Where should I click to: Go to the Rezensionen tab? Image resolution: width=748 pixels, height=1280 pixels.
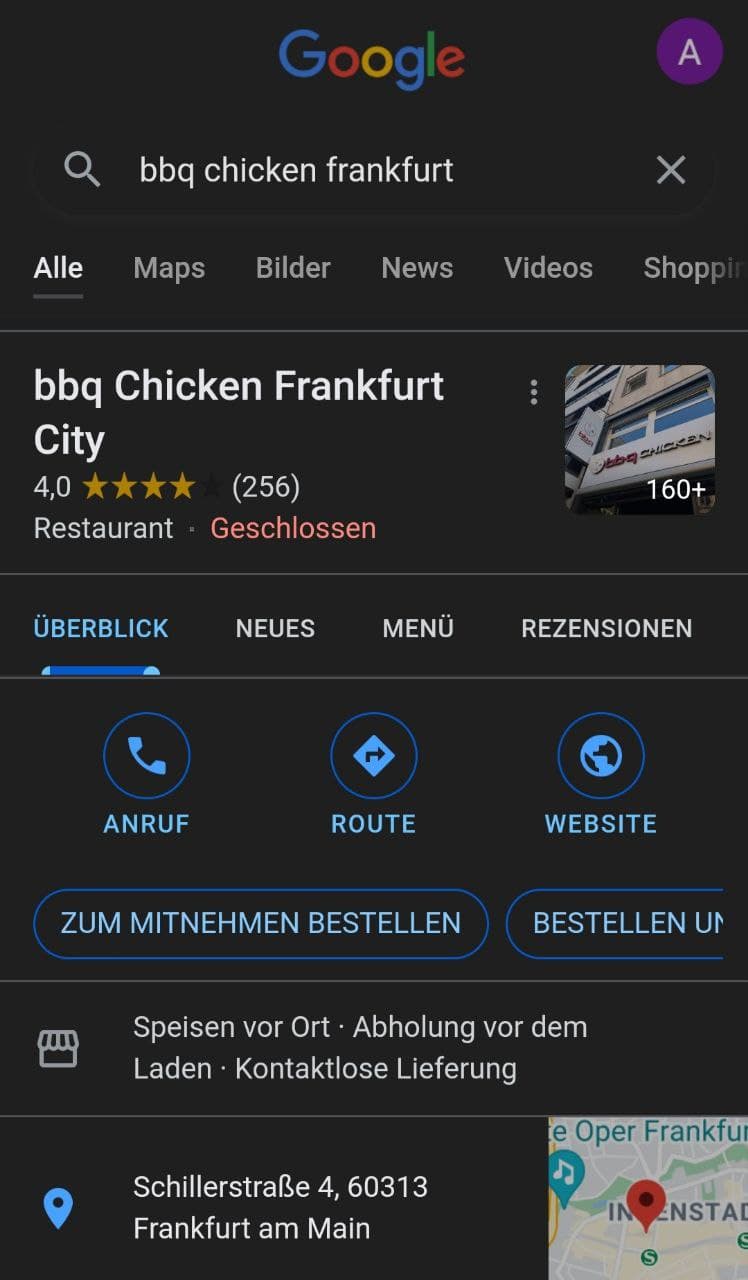coord(606,628)
